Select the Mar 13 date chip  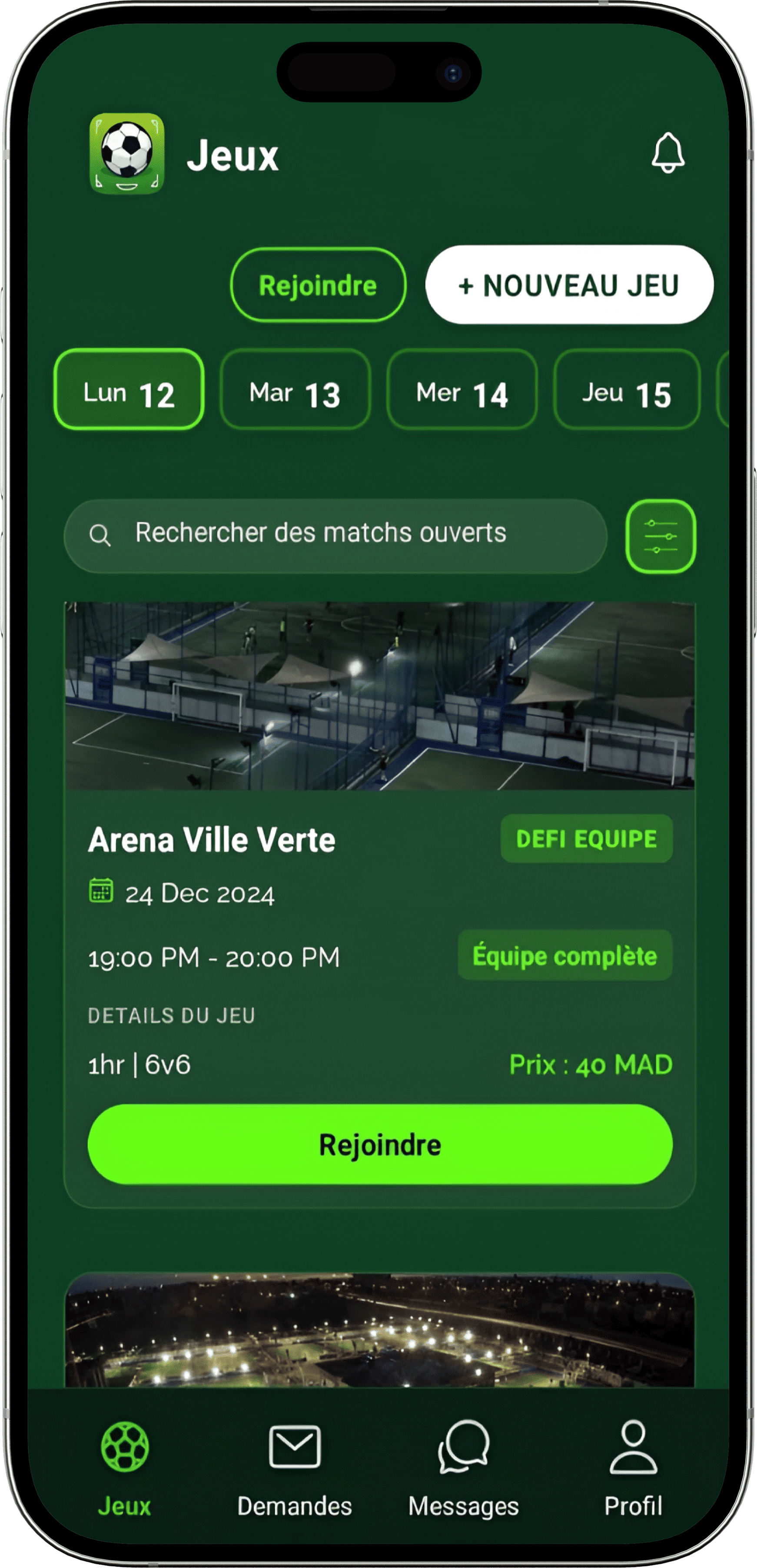click(x=295, y=390)
